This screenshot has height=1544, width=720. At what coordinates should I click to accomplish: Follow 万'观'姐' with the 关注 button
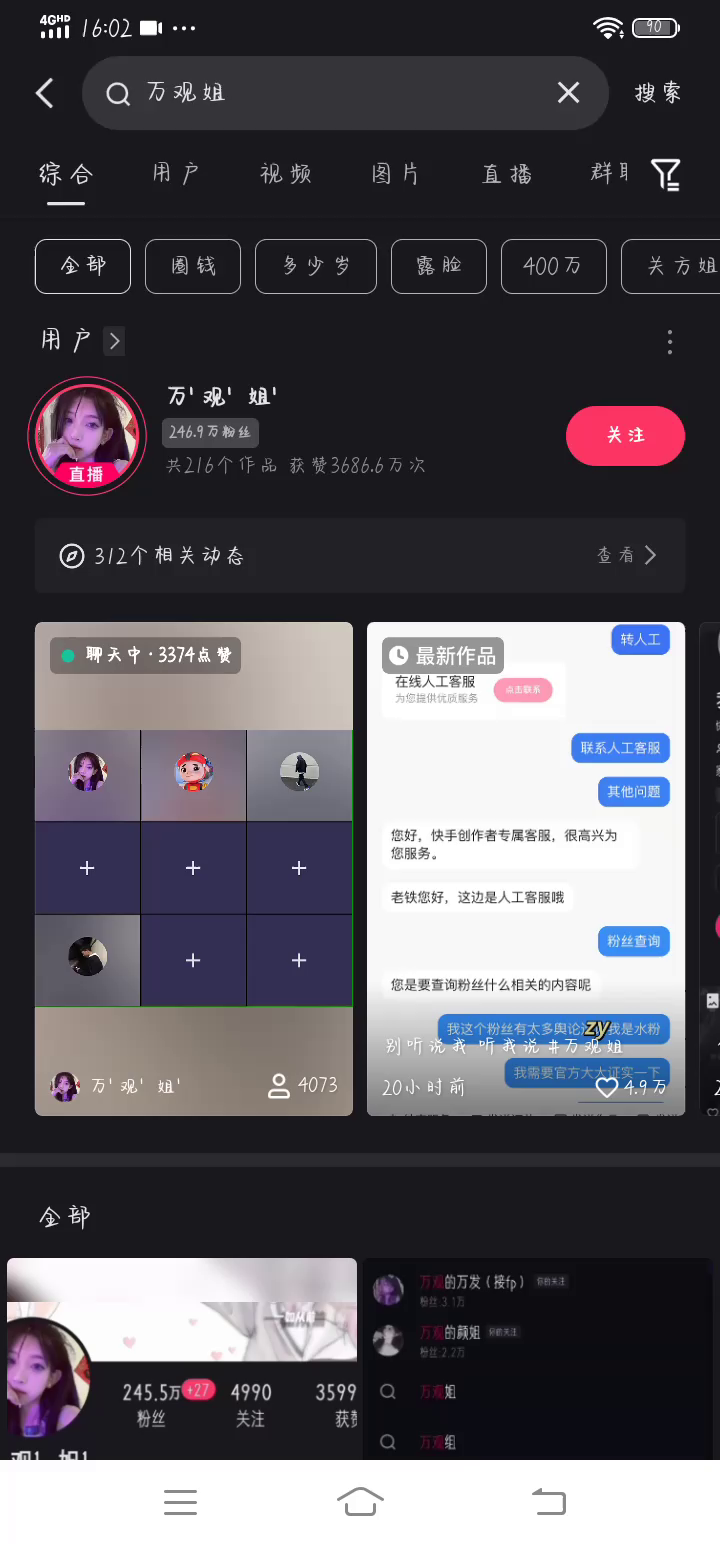click(x=625, y=435)
